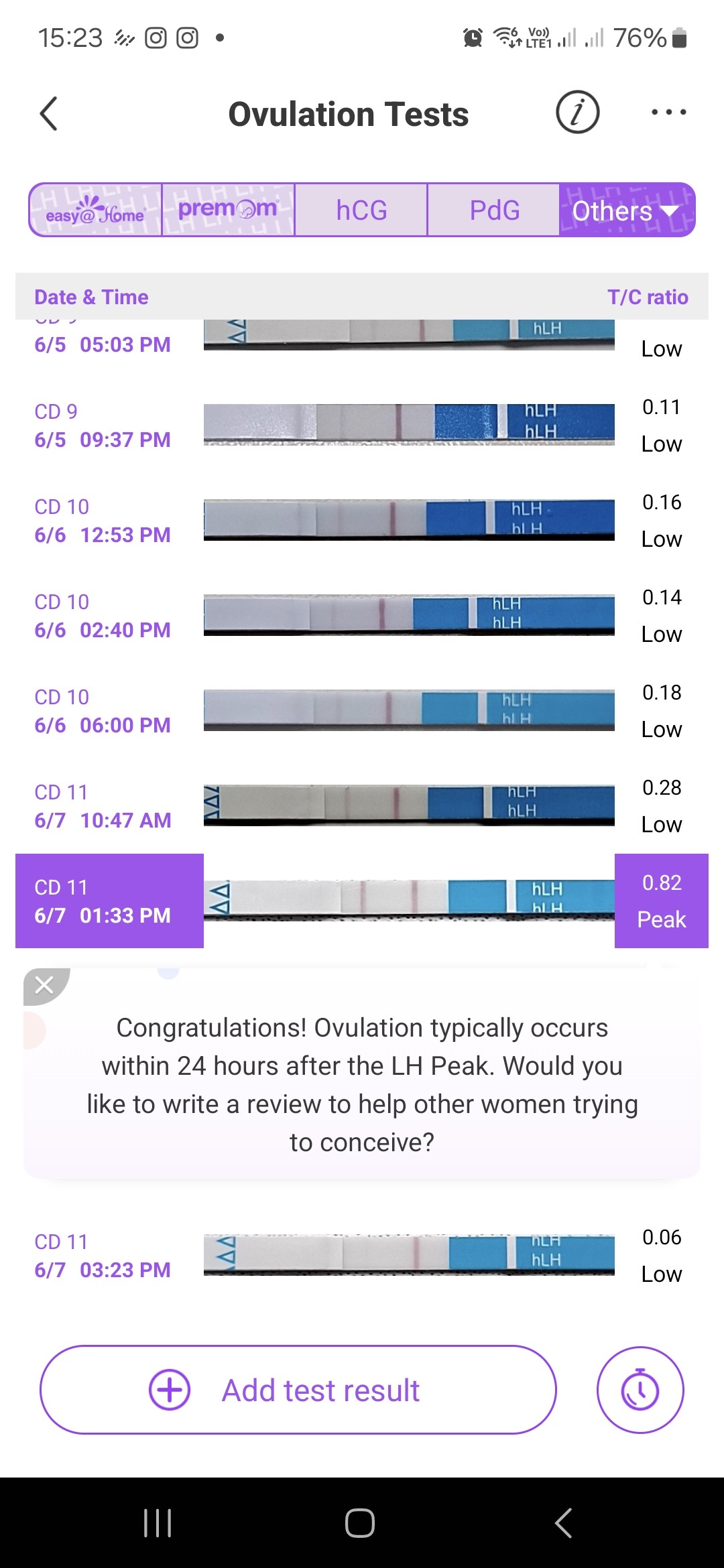Viewport: 724px width, 1568px height.
Task: Open the test timer button
Action: click(x=640, y=1390)
